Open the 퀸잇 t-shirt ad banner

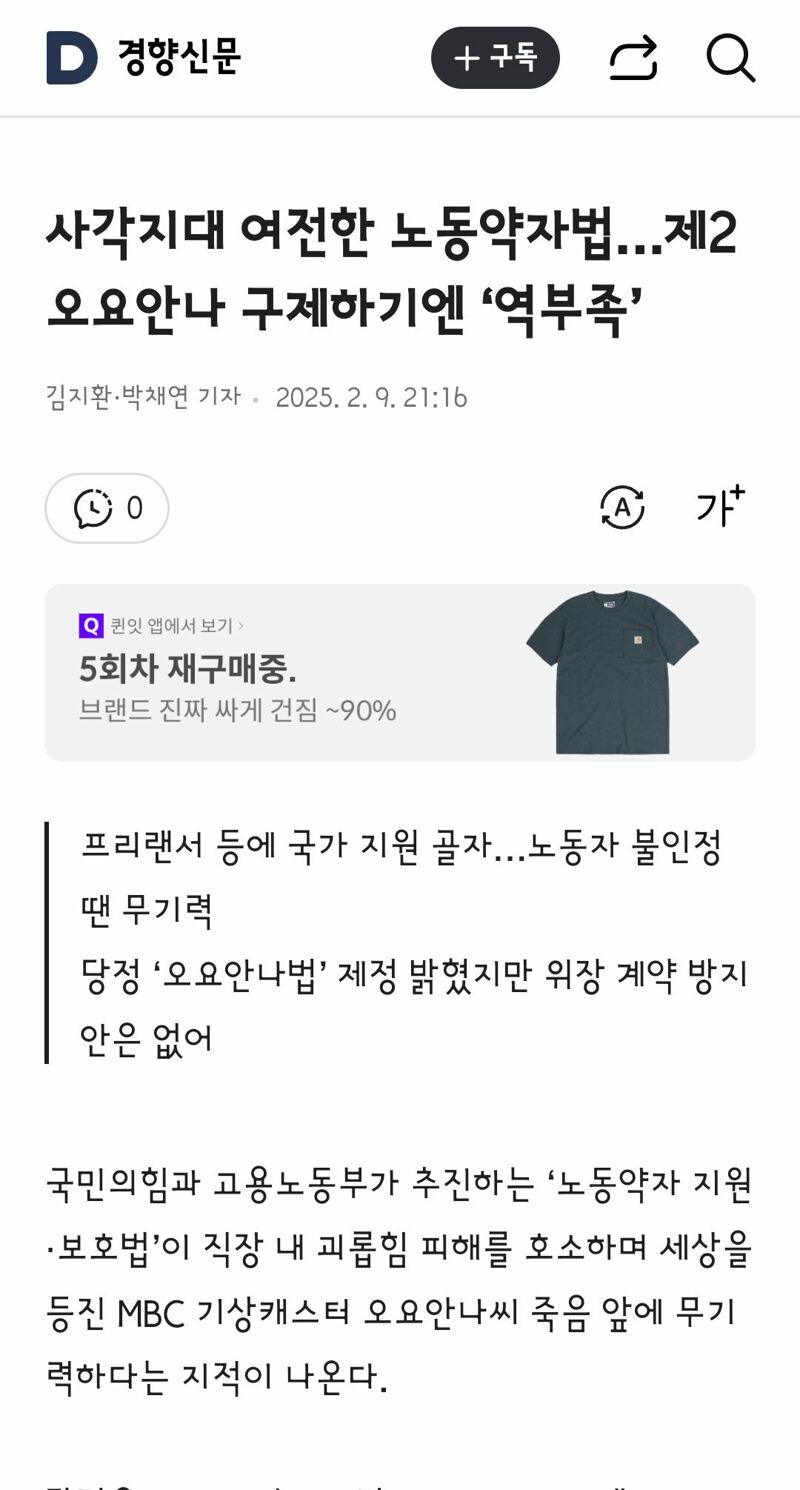click(400, 673)
